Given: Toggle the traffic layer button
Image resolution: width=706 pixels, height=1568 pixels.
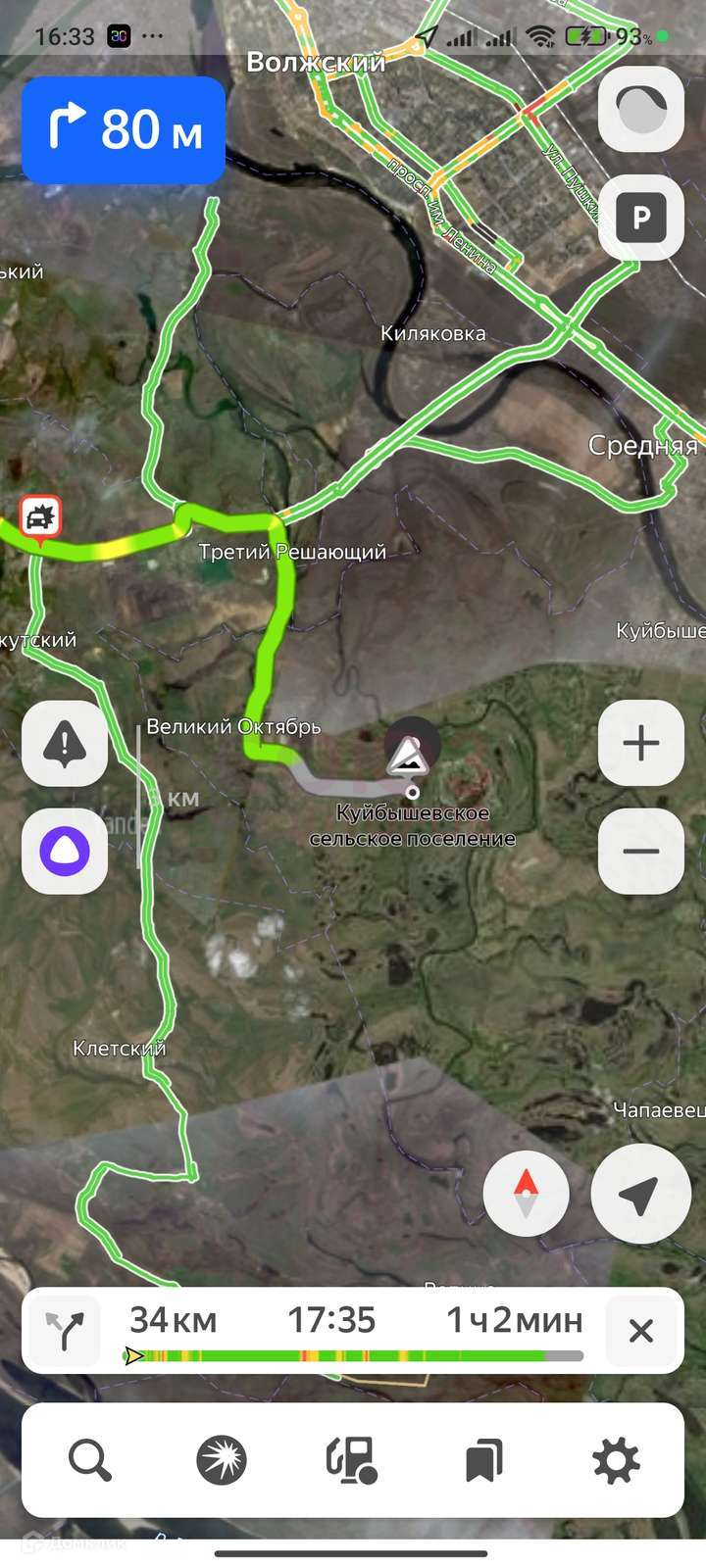Looking at the screenshot, I should point(640,109).
